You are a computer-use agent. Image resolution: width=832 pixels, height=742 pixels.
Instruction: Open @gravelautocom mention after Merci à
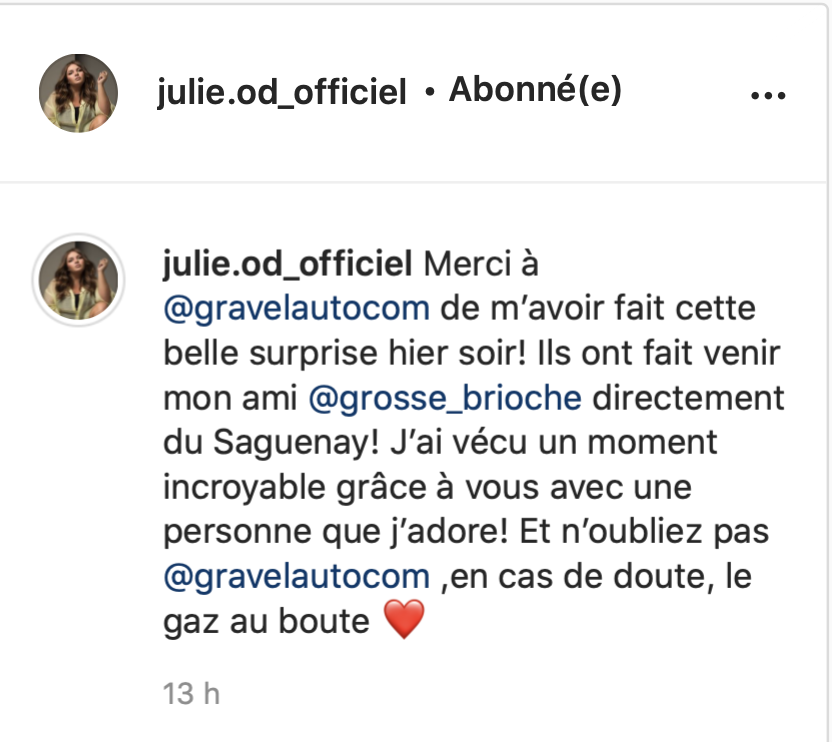295,308
